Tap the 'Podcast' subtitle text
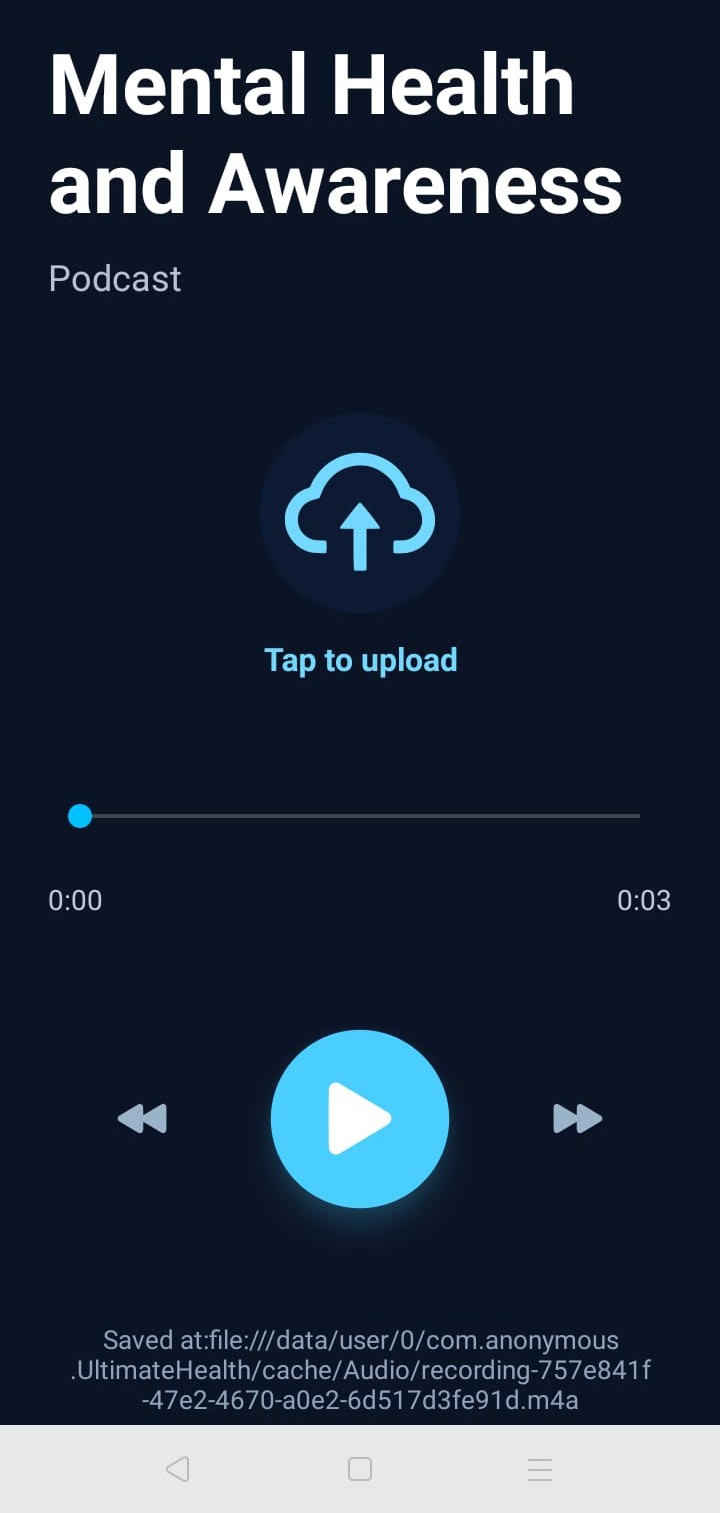 pos(114,279)
